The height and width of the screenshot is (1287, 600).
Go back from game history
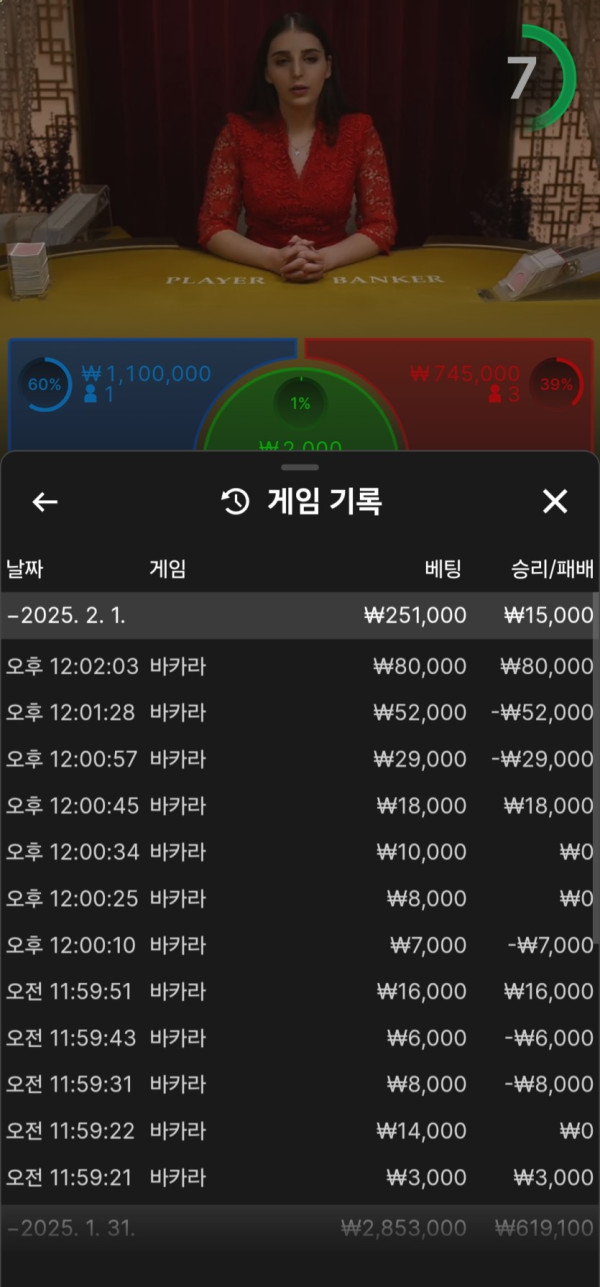point(45,502)
